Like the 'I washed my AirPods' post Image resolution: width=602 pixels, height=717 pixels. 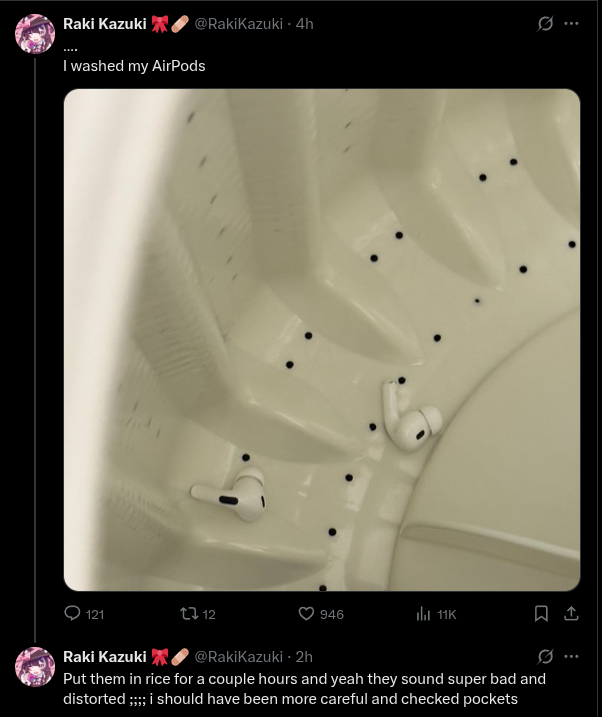pos(307,614)
